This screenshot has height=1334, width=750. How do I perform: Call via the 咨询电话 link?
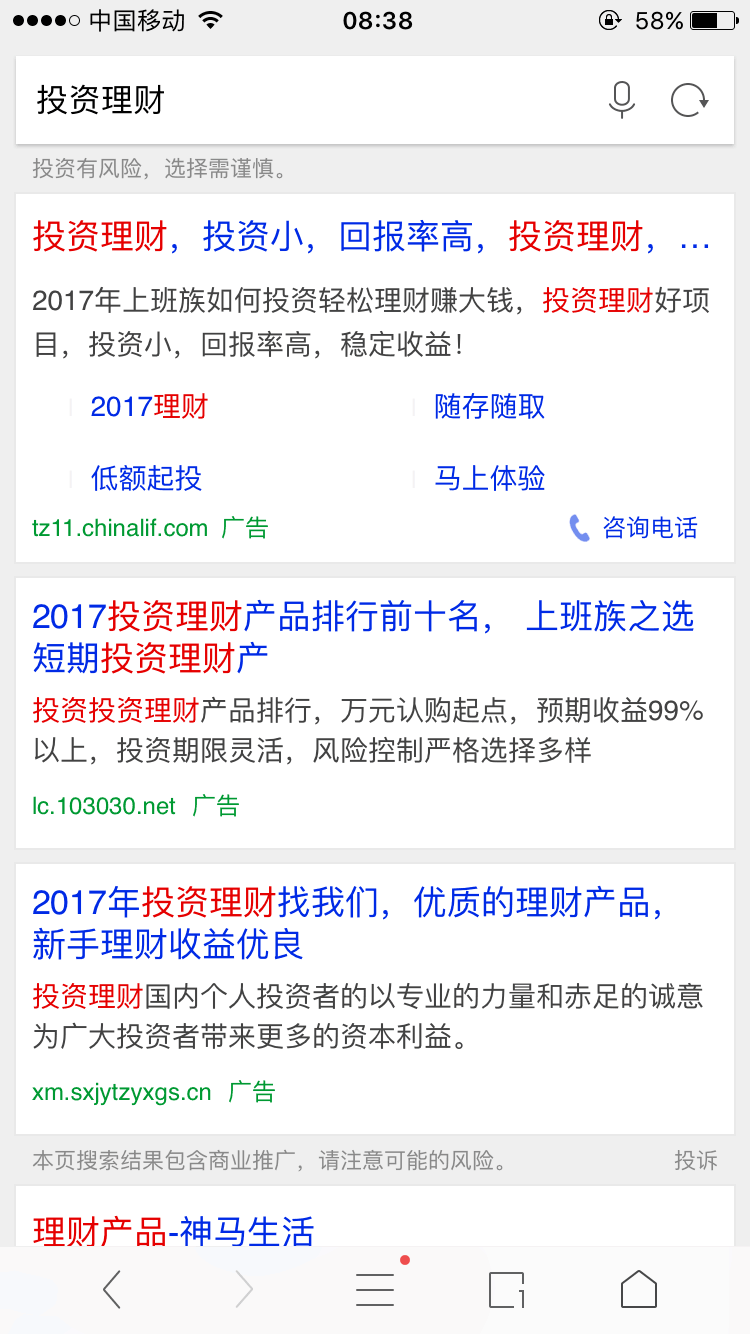click(634, 528)
